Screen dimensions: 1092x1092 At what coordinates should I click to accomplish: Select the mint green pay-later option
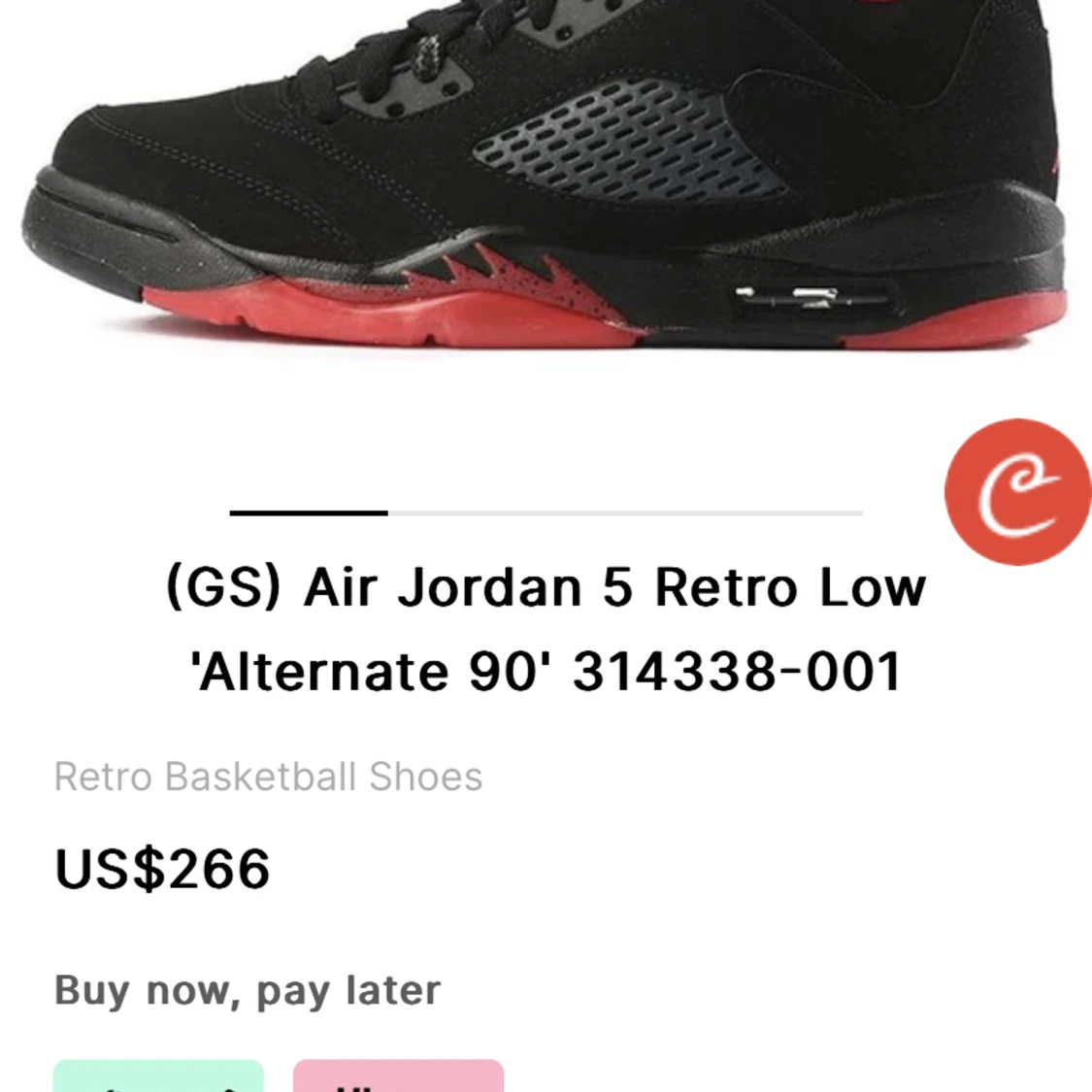(x=158, y=1075)
